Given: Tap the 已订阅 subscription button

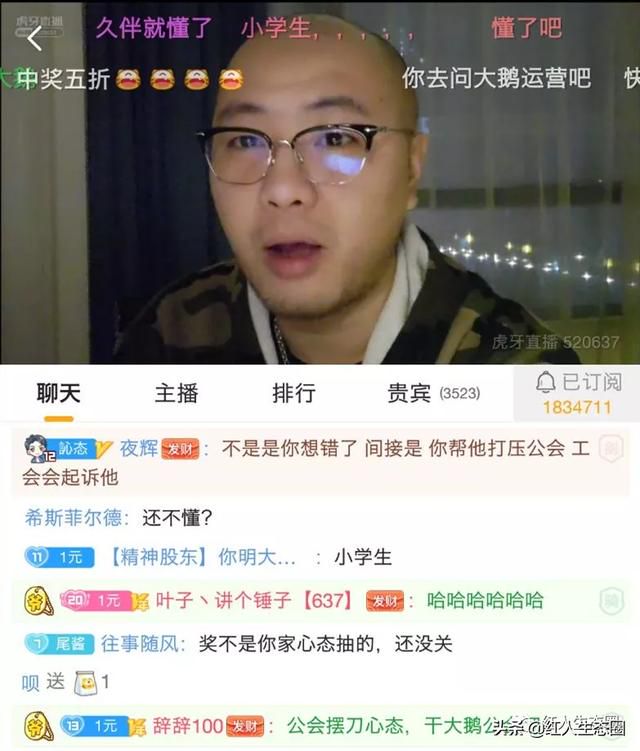Looking at the screenshot, I should [x=577, y=393].
